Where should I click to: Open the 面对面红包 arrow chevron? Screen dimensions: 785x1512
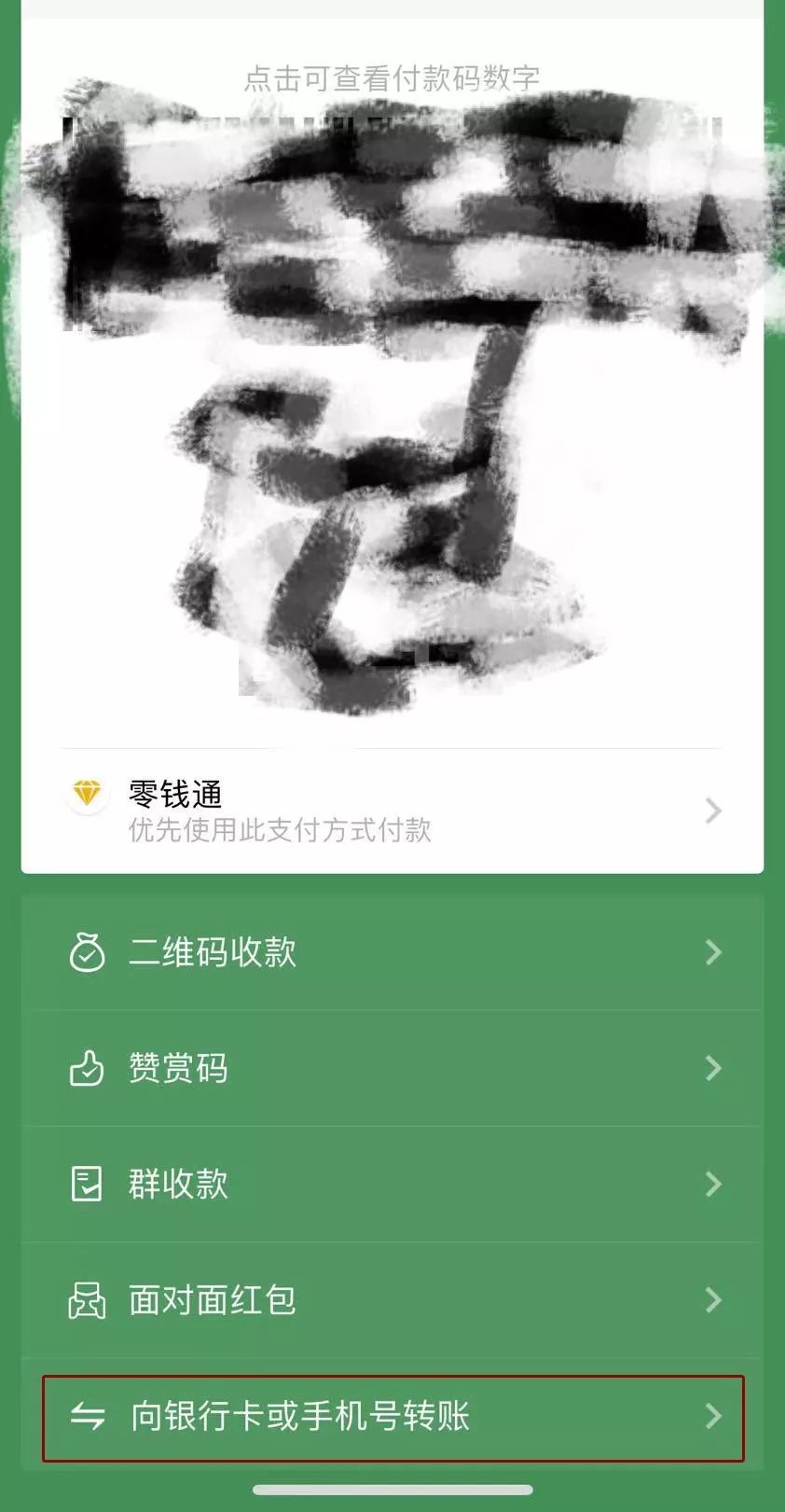point(712,1300)
